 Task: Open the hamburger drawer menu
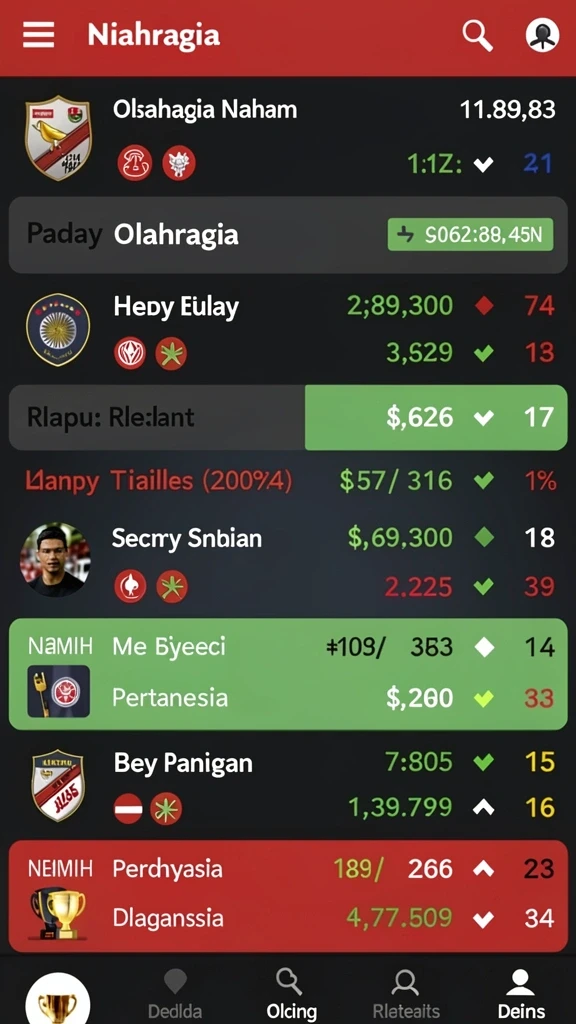(x=39, y=35)
